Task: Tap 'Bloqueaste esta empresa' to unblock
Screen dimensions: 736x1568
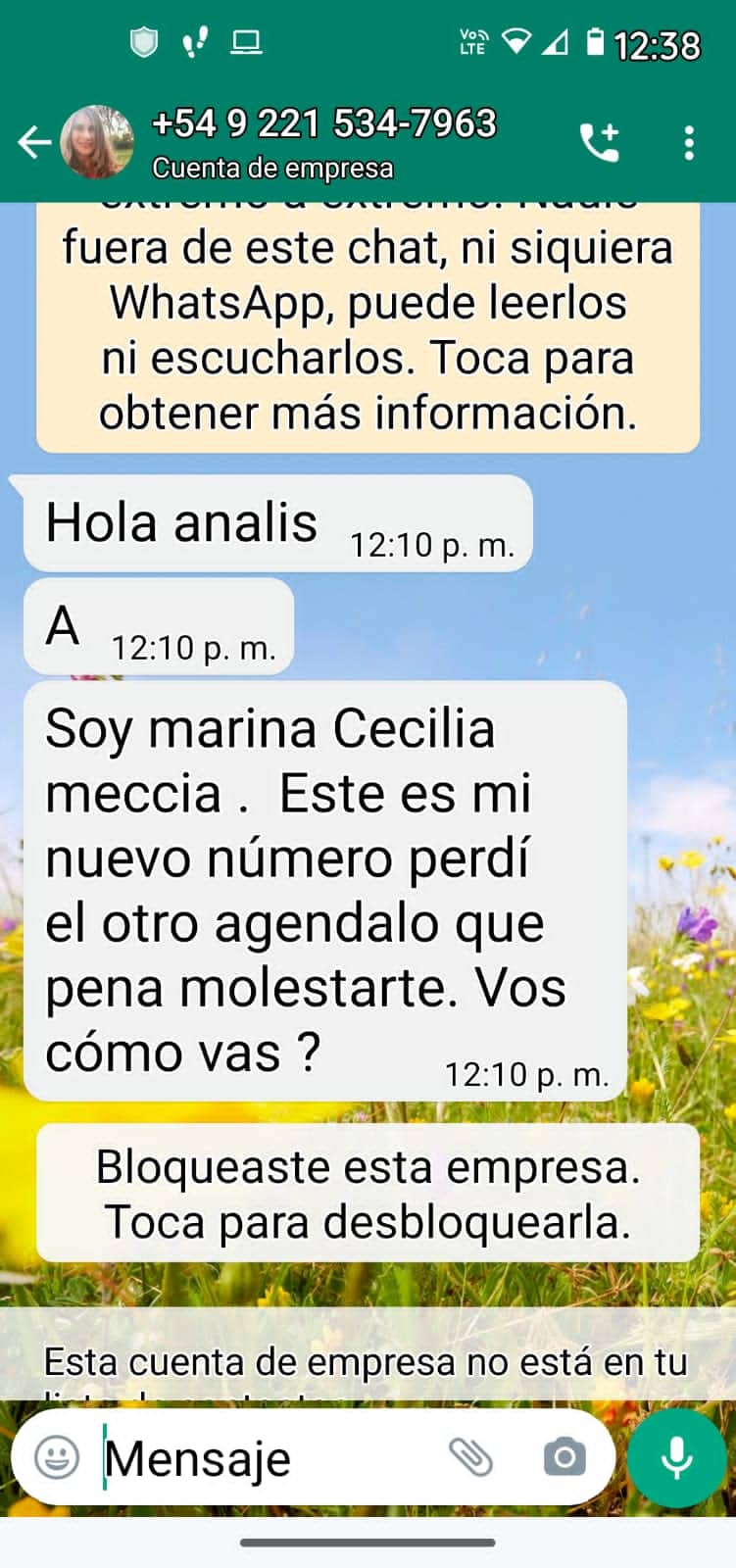Action: point(368,1193)
